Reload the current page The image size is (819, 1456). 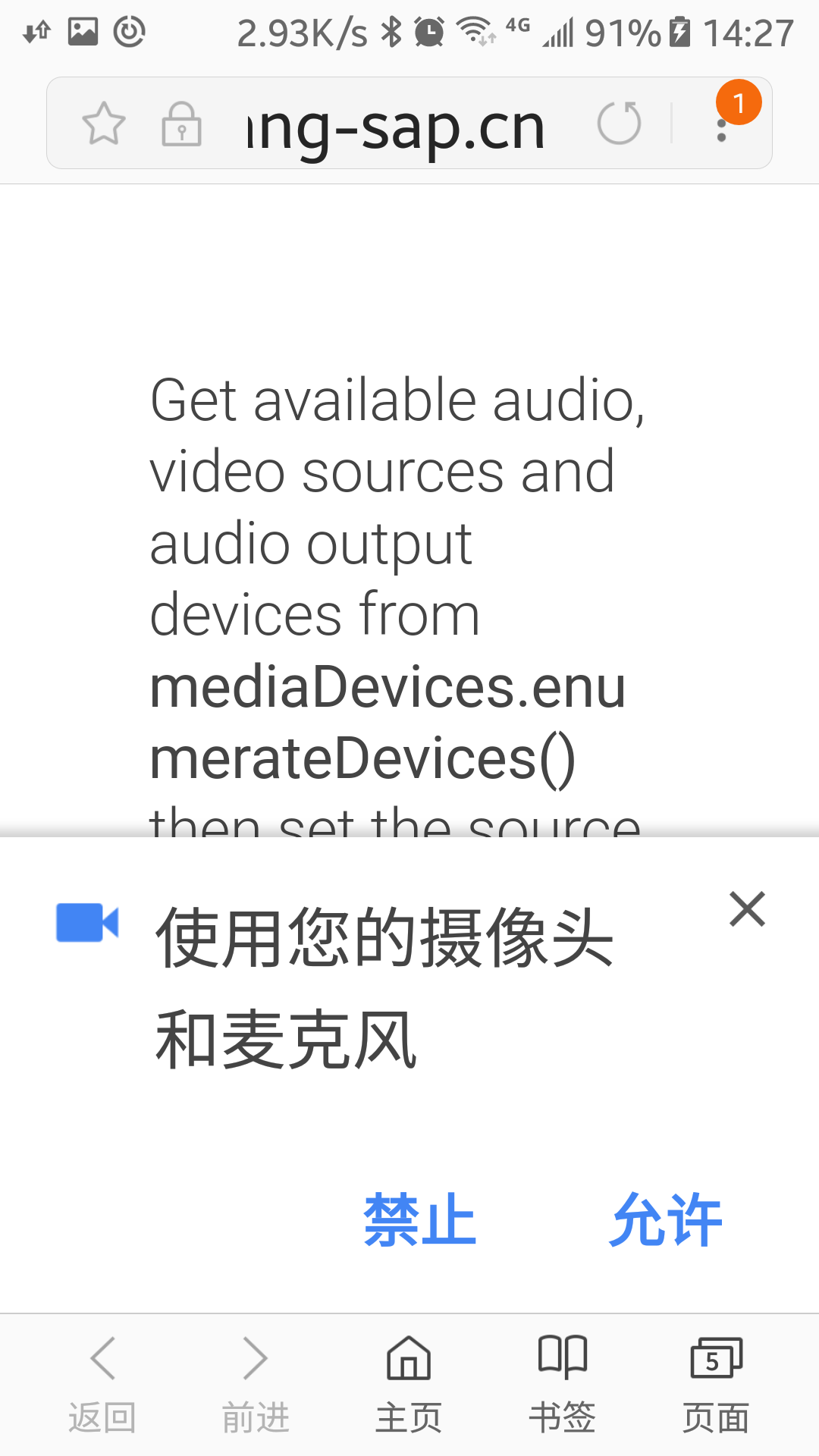coord(619,123)
